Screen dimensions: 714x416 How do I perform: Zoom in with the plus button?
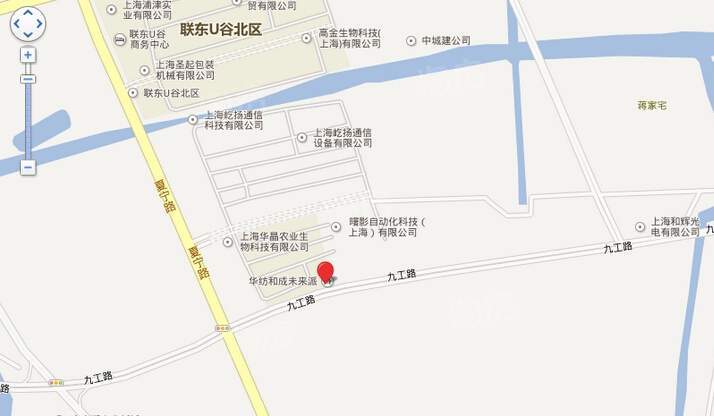28,55
